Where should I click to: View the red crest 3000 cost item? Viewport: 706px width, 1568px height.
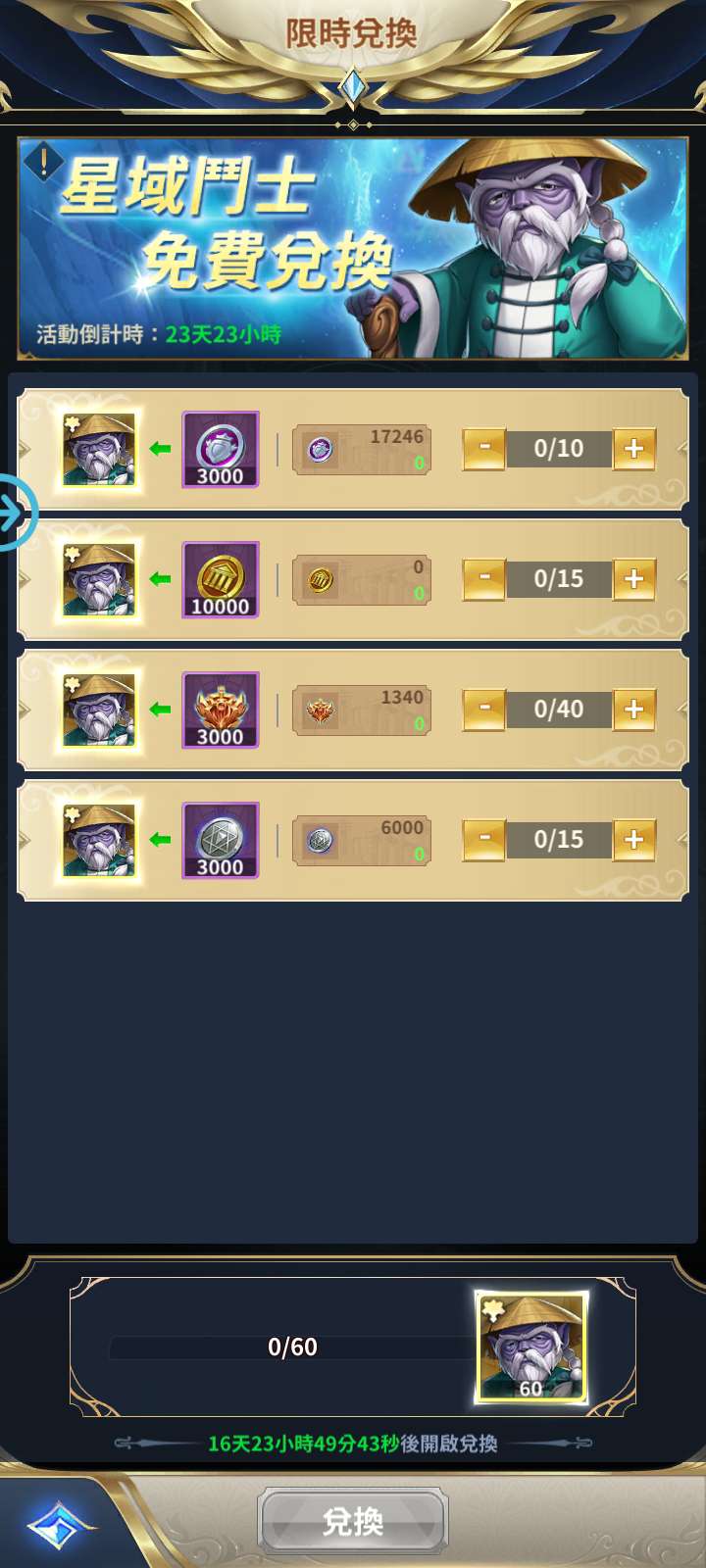221,710
